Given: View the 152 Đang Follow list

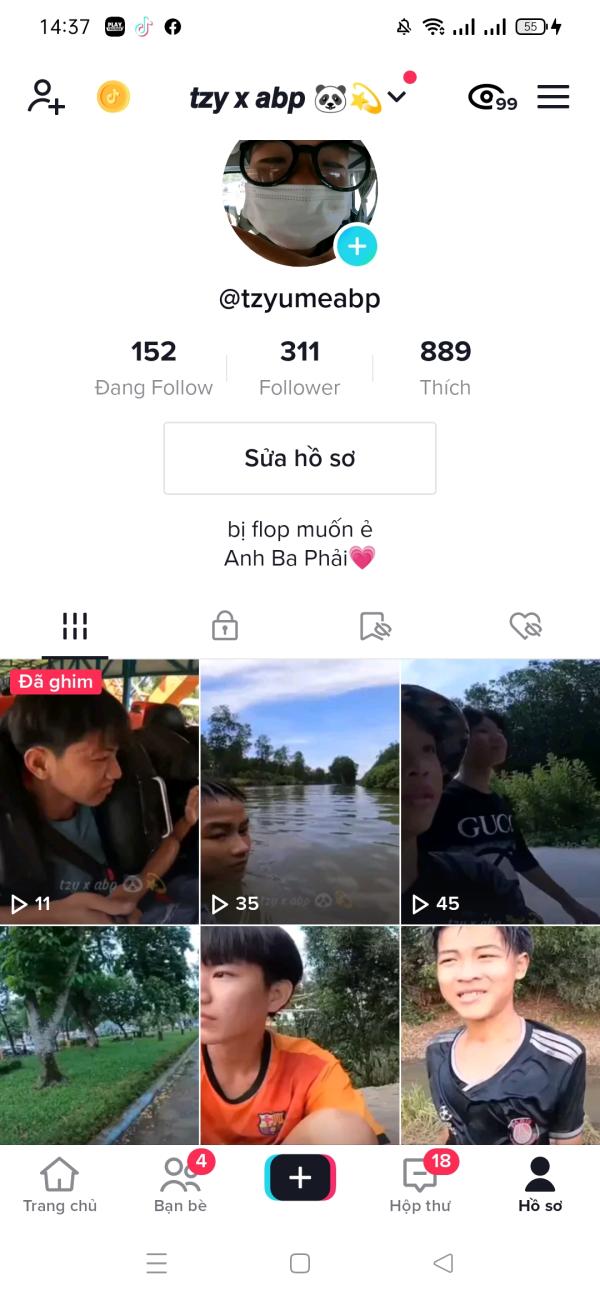Looking at the screenshot, I should (x=154, y=367).
